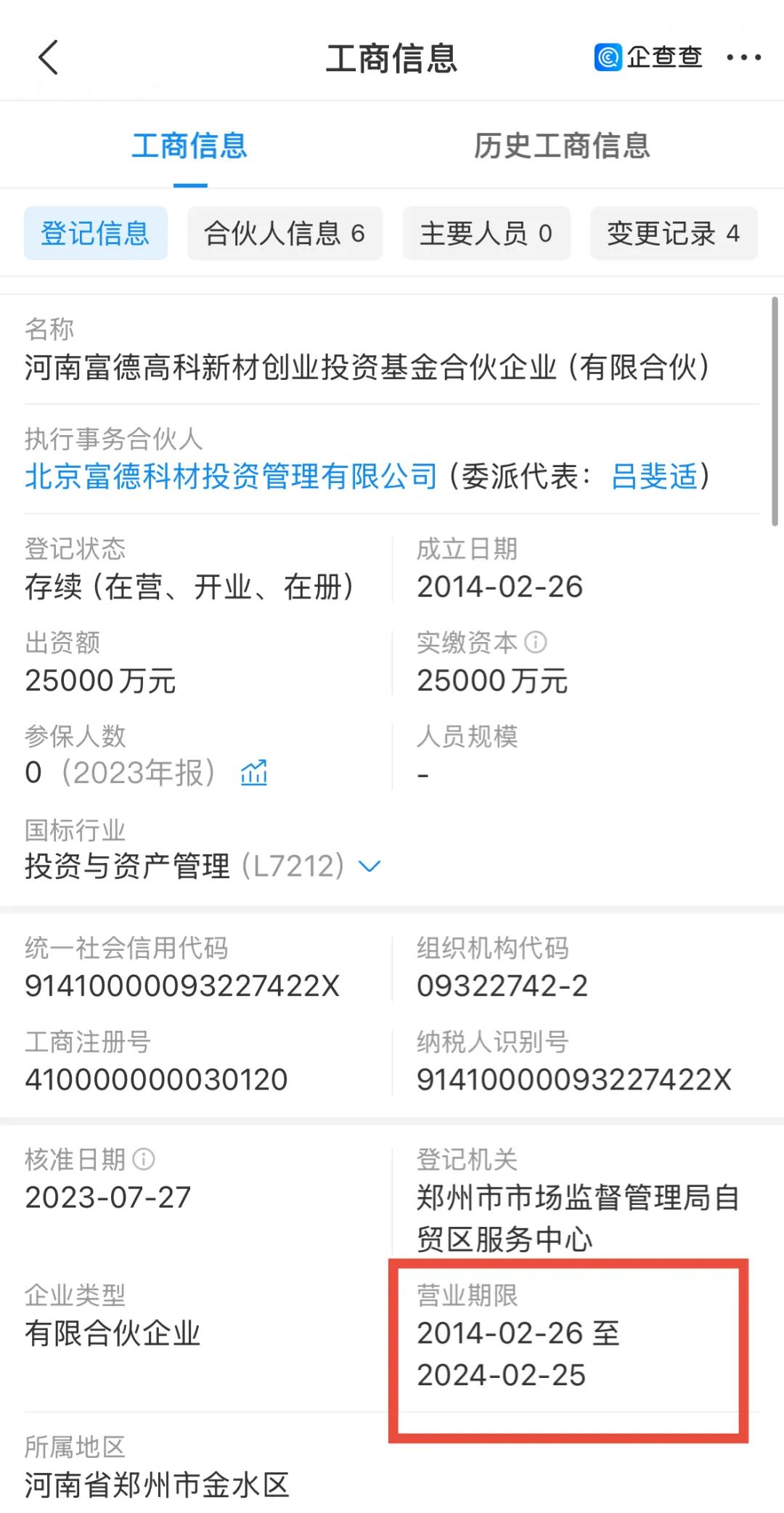Tap info icon beside 实缴资本
This screenshot has width=784, height=1513.
pyautogui.click(x=536, y=642)
